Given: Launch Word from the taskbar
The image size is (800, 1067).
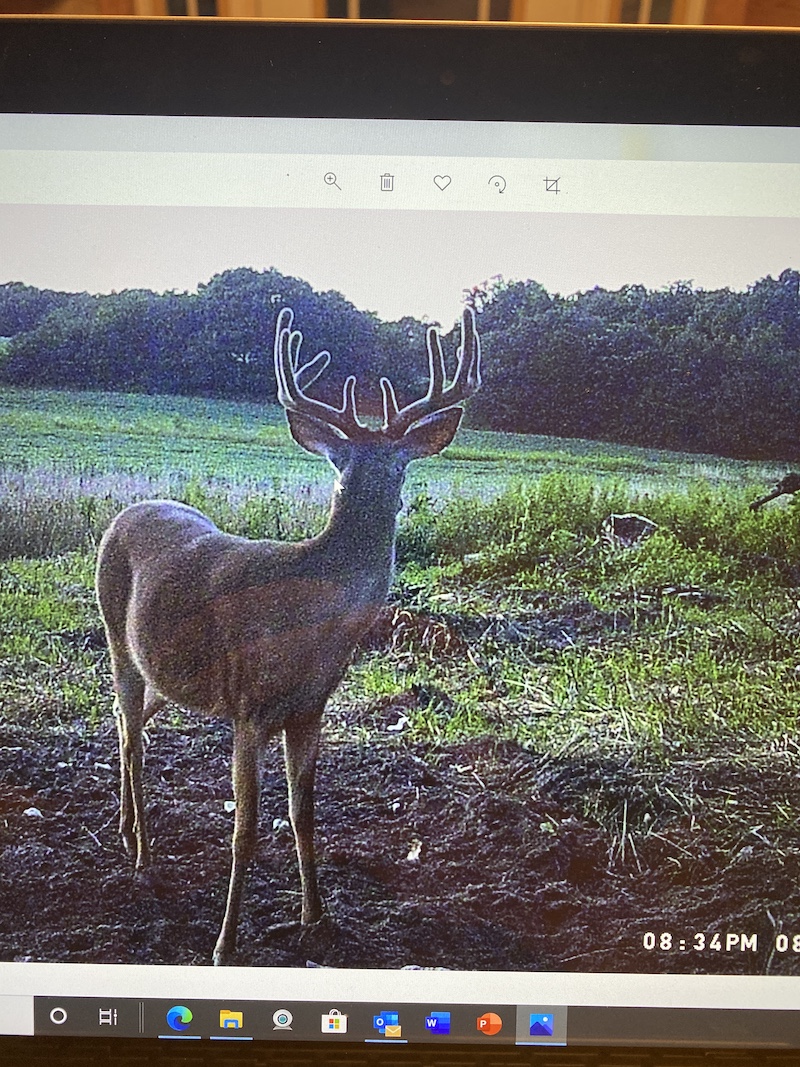Looking at the screenshot, I should click(x=437, y=1023).
